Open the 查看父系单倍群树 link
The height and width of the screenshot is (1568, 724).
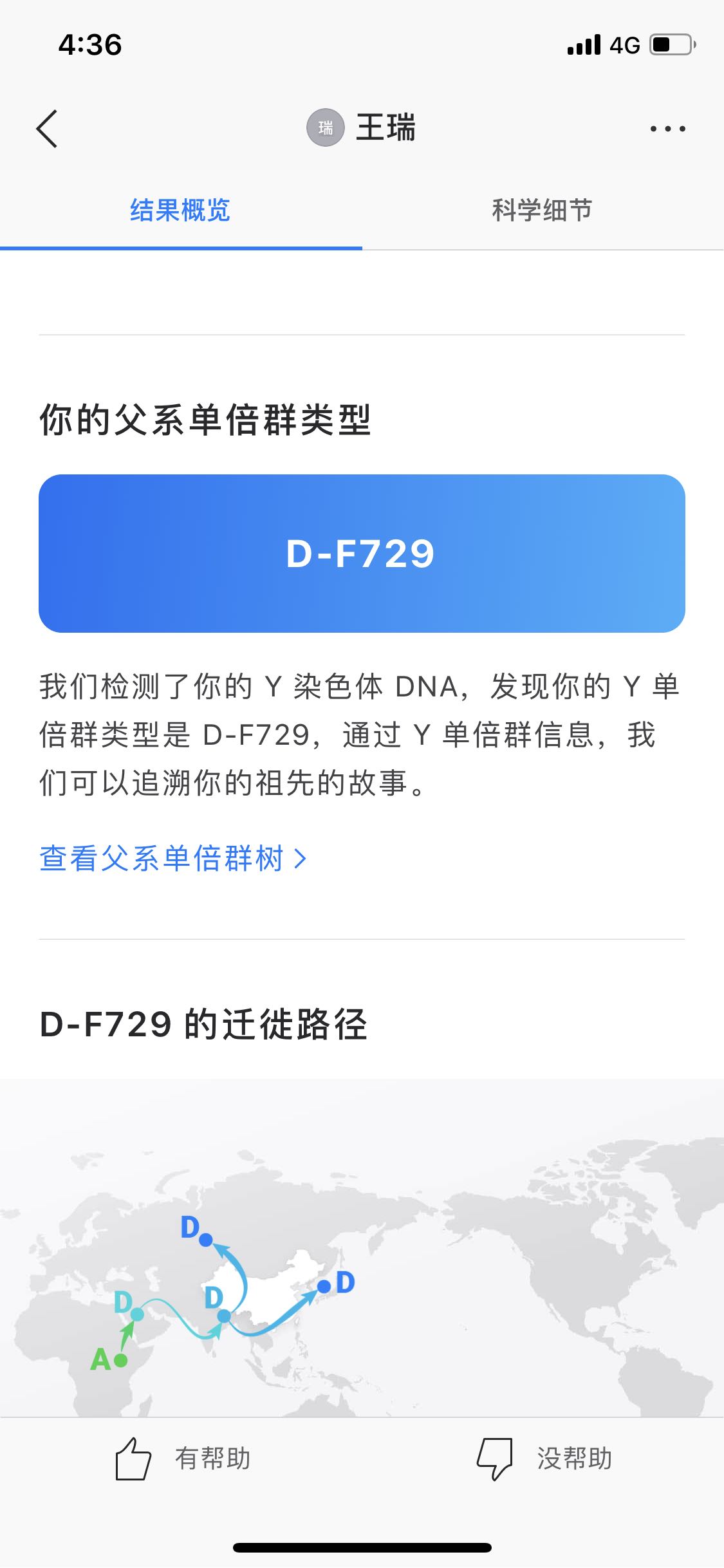pyautogui.click(x=172, y=859)
